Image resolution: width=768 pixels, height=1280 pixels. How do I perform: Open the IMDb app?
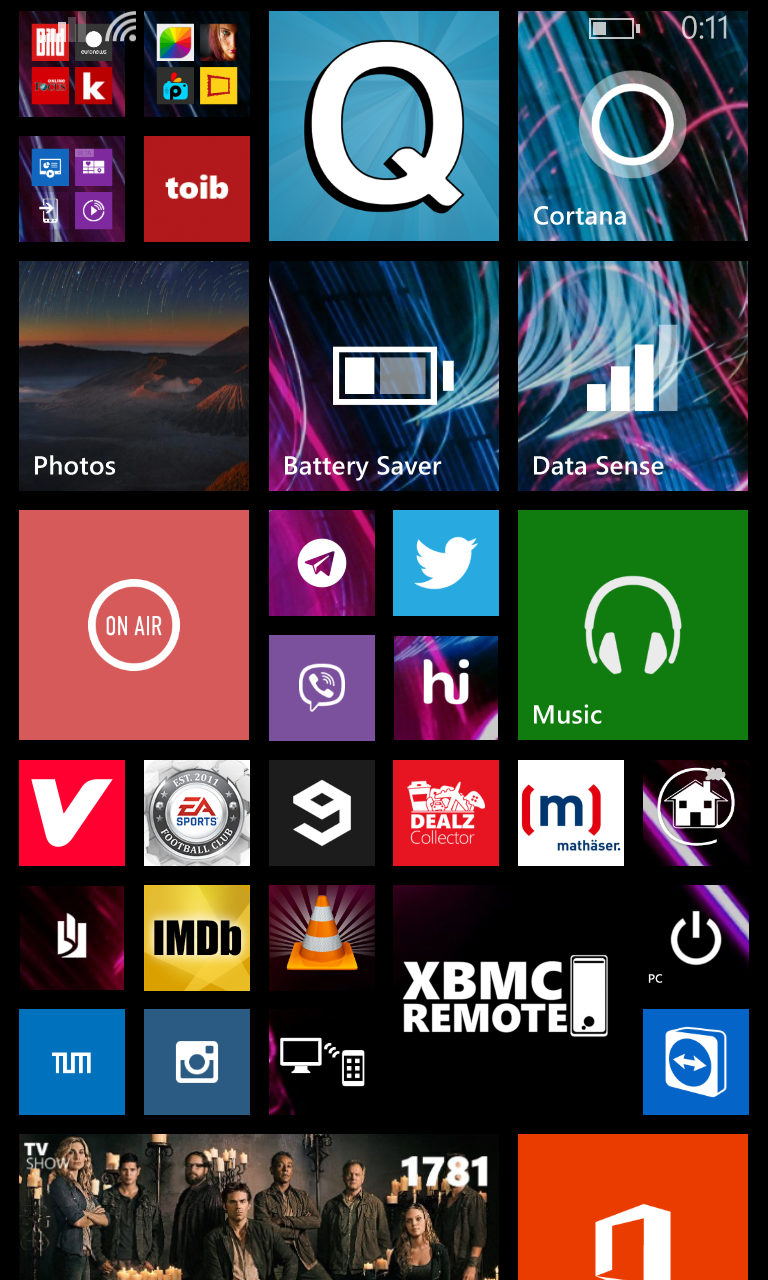click(197, 938)
